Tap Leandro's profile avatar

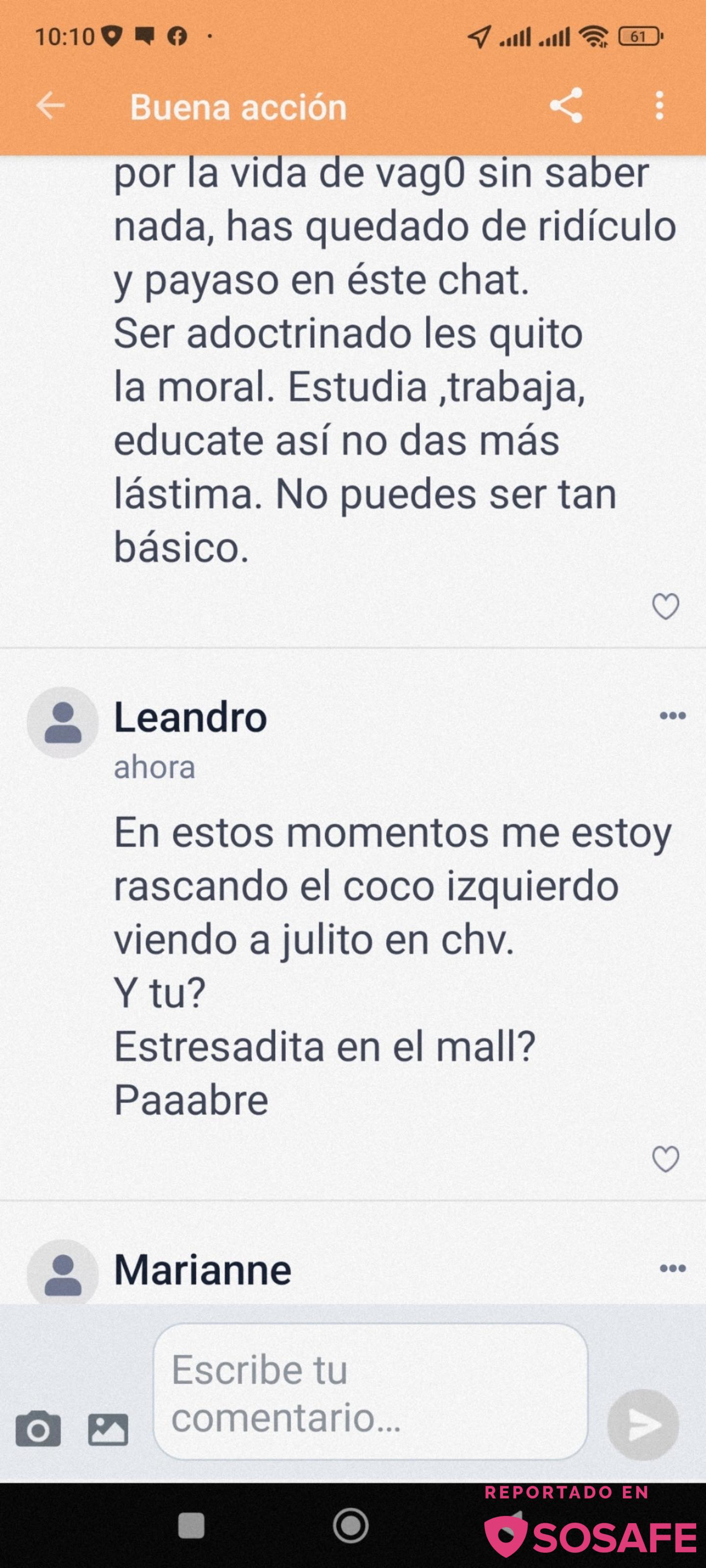[63, 723]
